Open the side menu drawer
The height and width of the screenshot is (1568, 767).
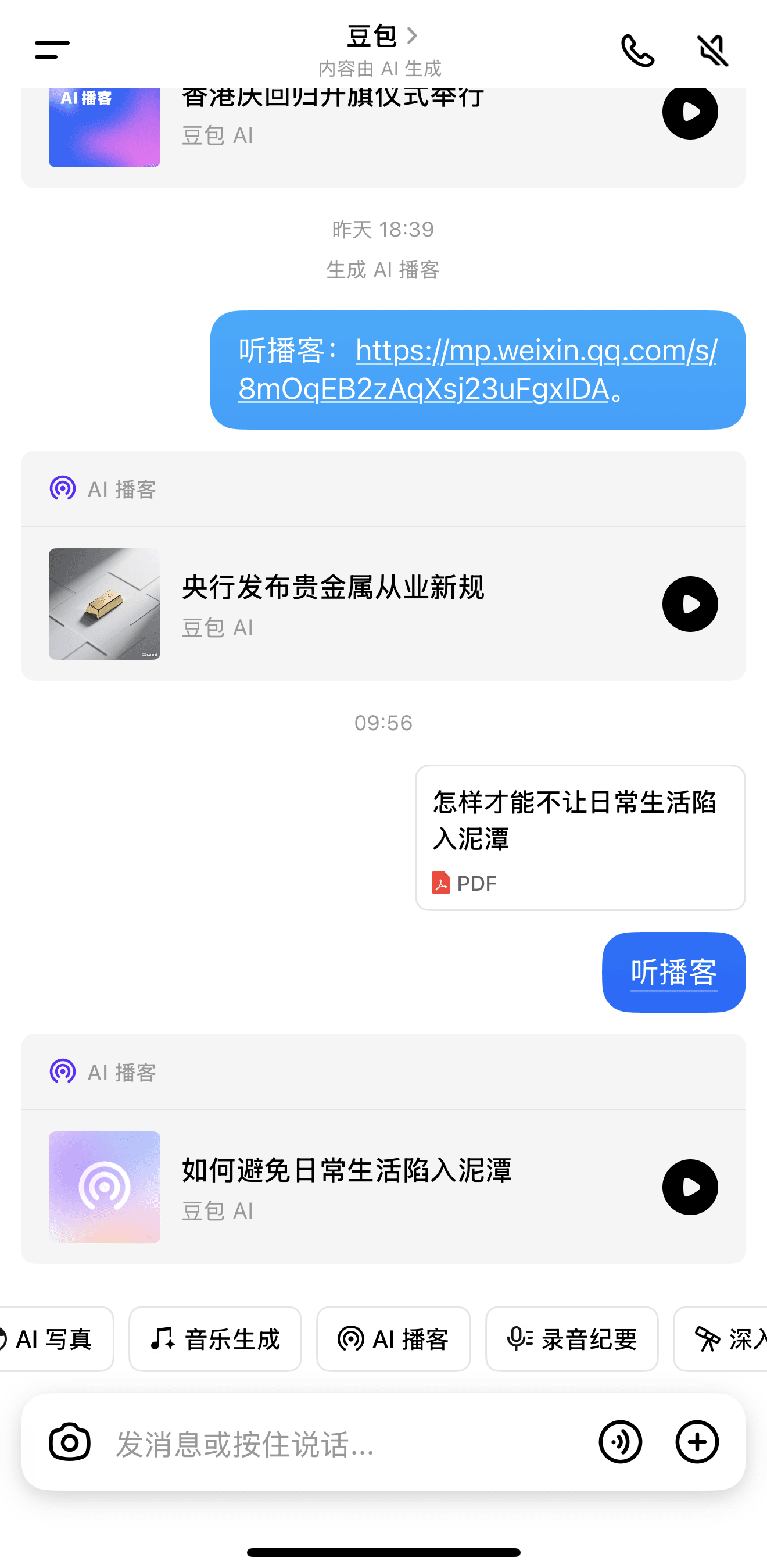coord(52,50)
